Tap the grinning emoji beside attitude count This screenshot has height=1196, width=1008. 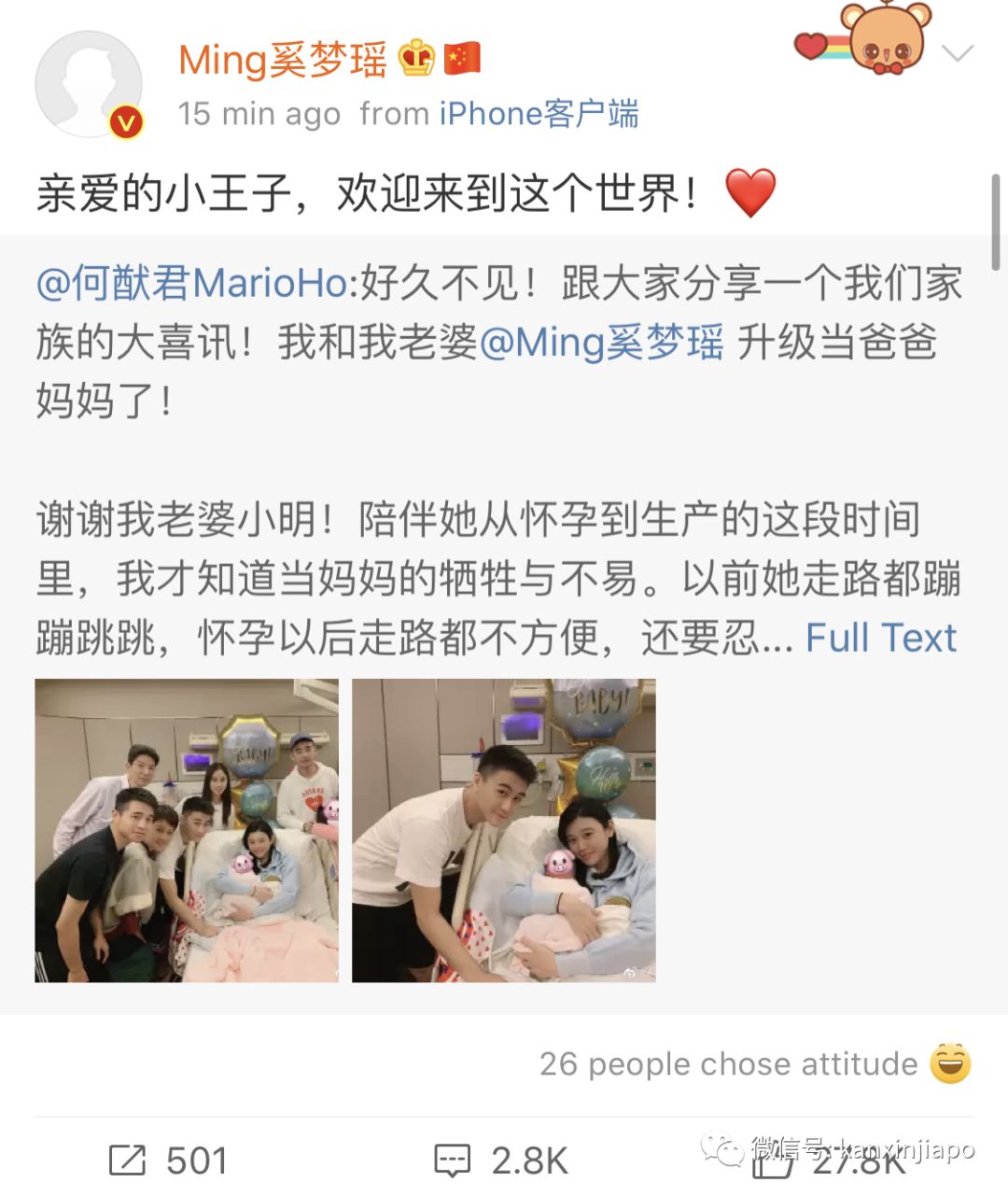coord(949,1063)
